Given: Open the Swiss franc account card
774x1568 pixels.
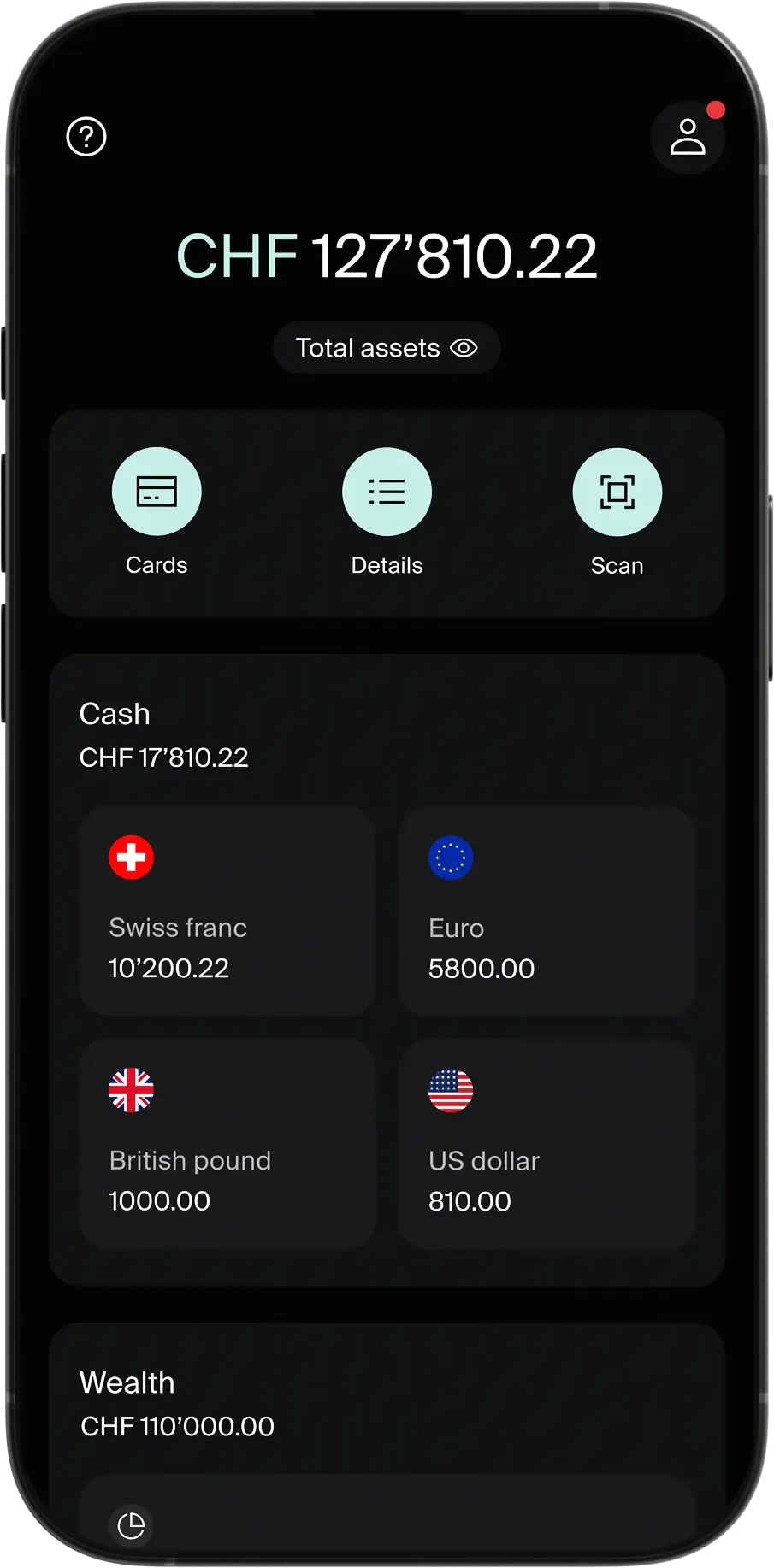Looking at the screenshot, I should coord(227,911).
